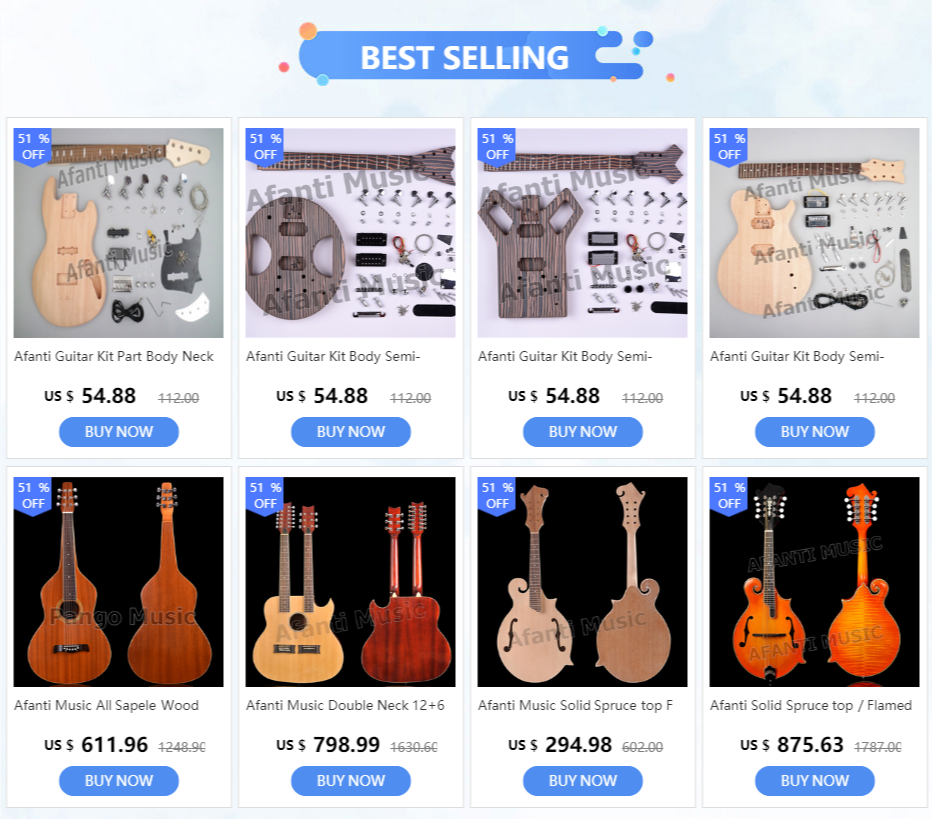This screenshot has height=819, width=932.
Task: Open the Double Neck 12+6 guitar listing
Action: 350,582
